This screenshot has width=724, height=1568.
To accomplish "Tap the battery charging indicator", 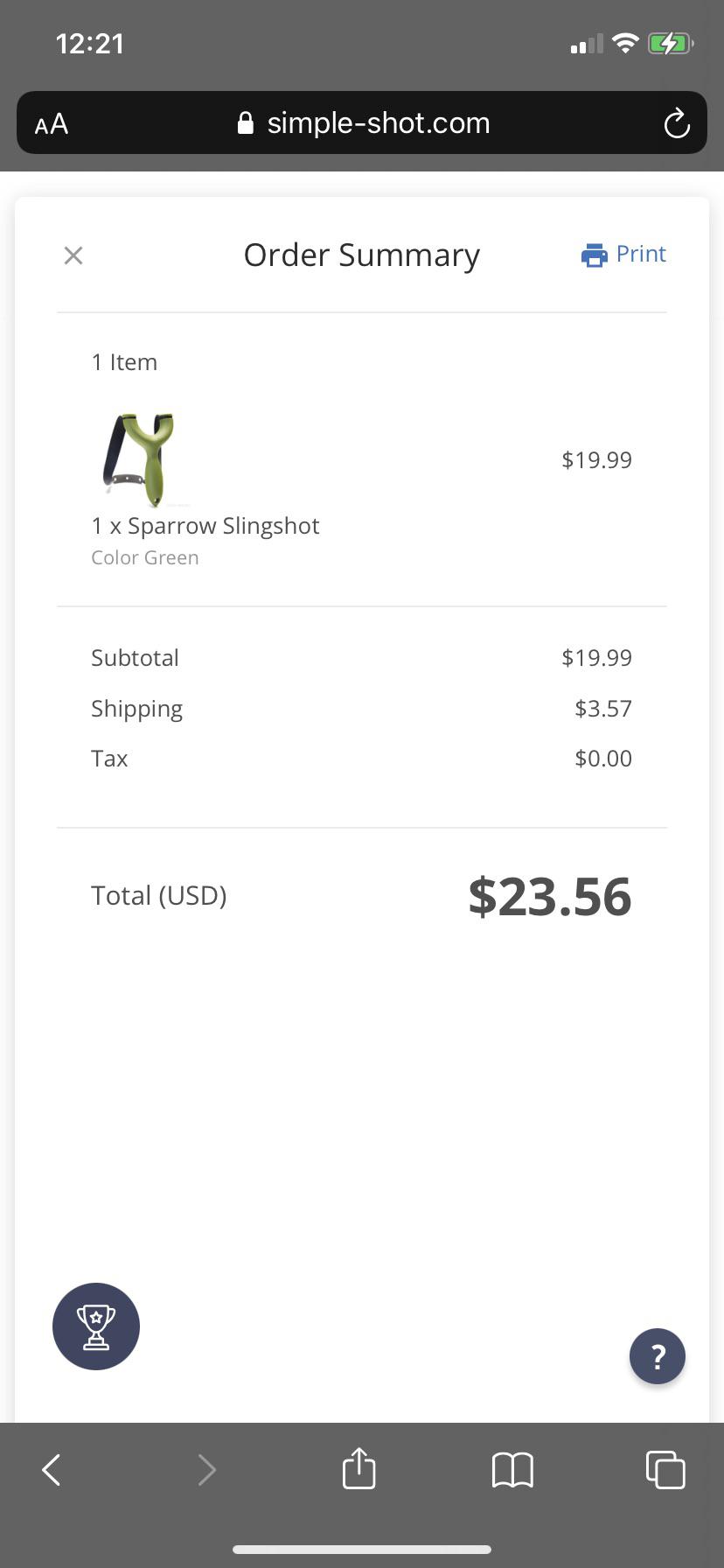I will pos(672,43).
